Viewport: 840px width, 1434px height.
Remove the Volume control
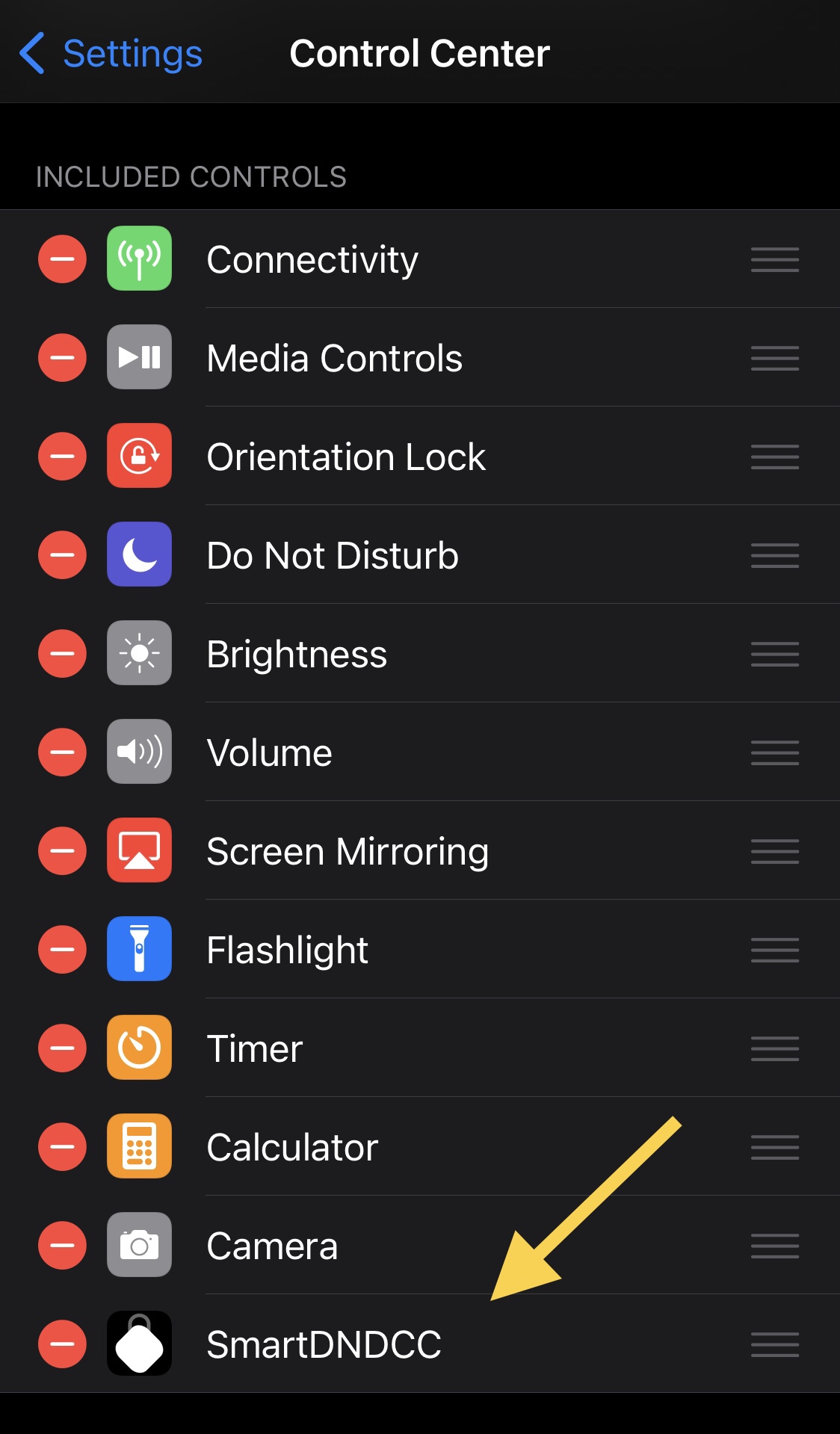point(62,752)
